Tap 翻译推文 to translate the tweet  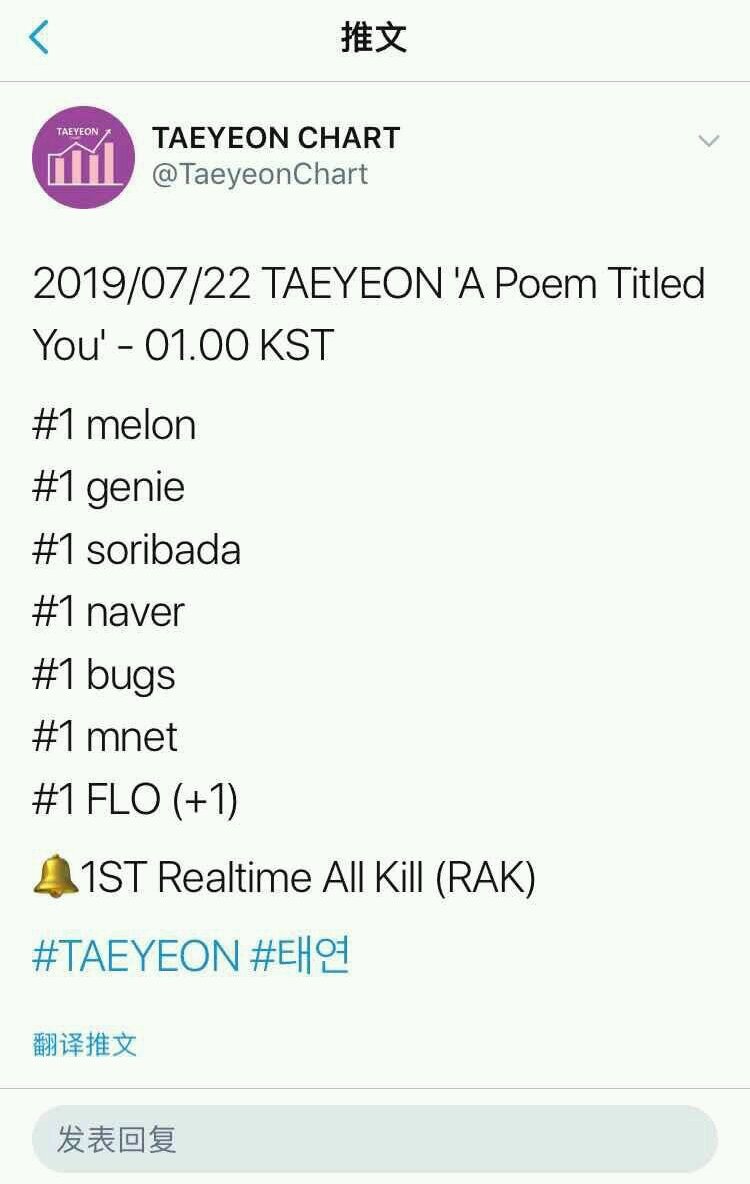pyautogui.click(x=85, y=1045)
